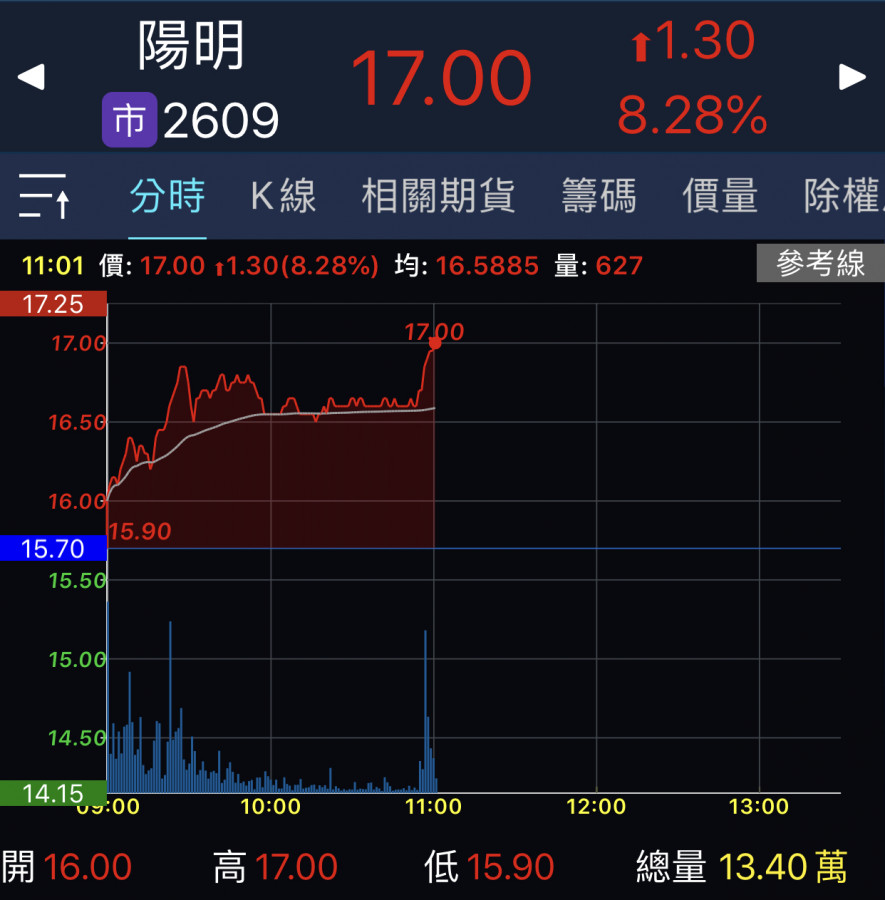Go to the next stock with right arrow
The width and height of the screenshot is (885, 900).
point(852,77)
